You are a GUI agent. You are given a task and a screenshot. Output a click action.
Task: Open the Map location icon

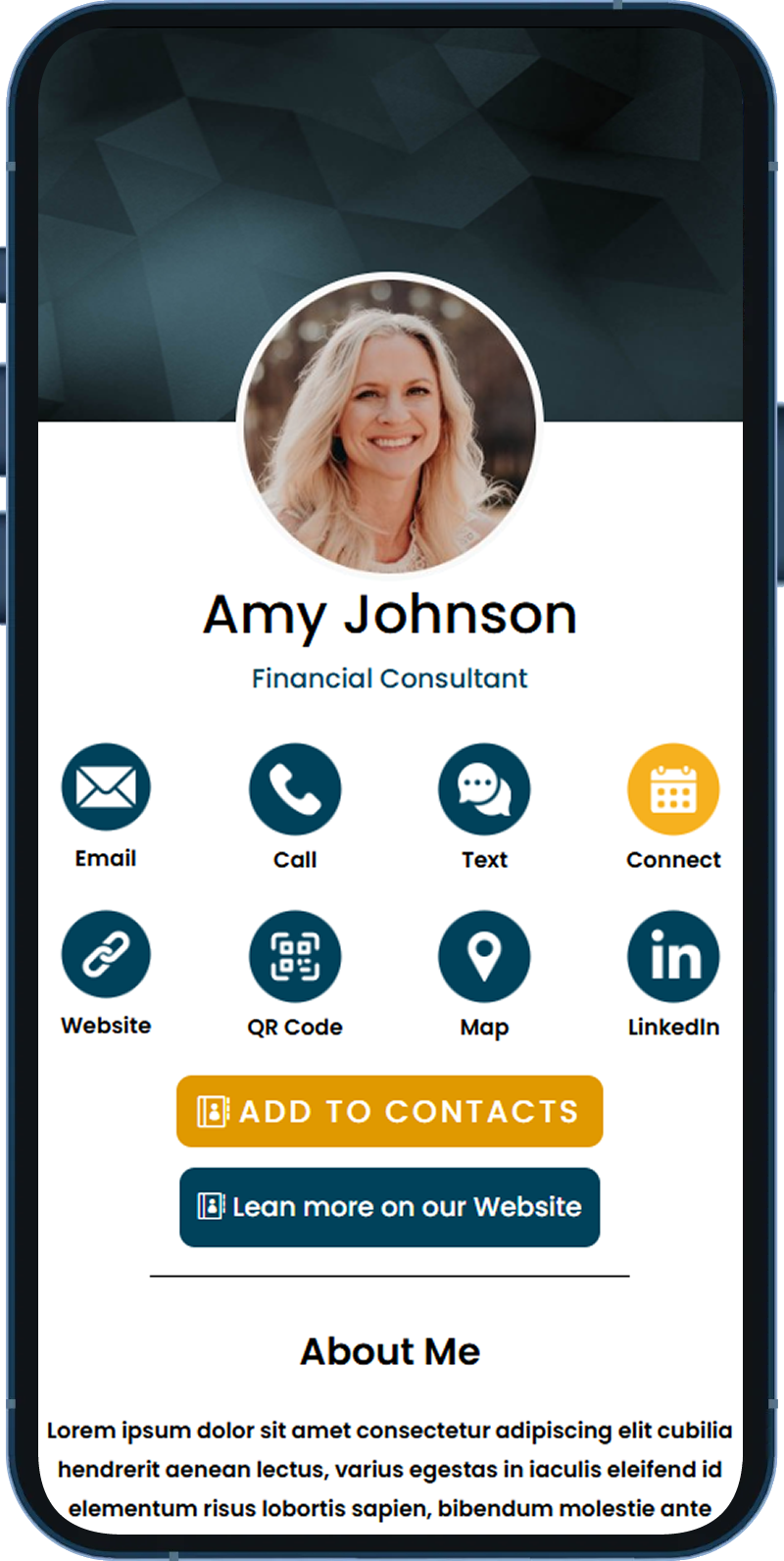click(484, 956)
